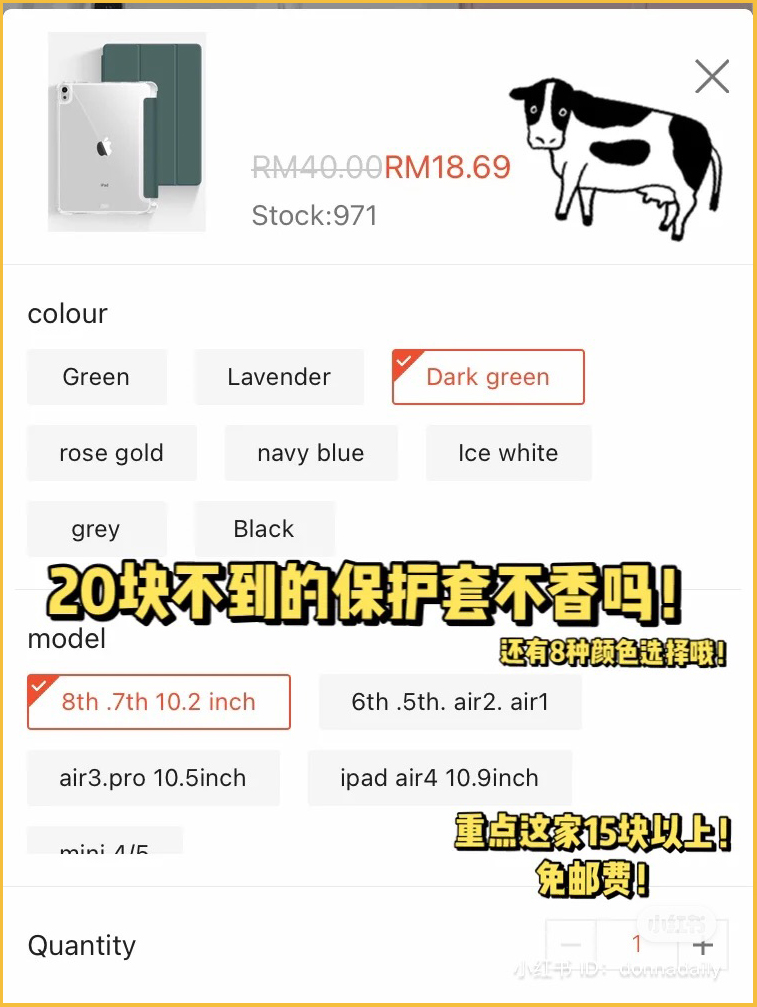The height and width of the screenshot is (1007, 757).
Task: Select the grey colour option
Action: (96, 529)
